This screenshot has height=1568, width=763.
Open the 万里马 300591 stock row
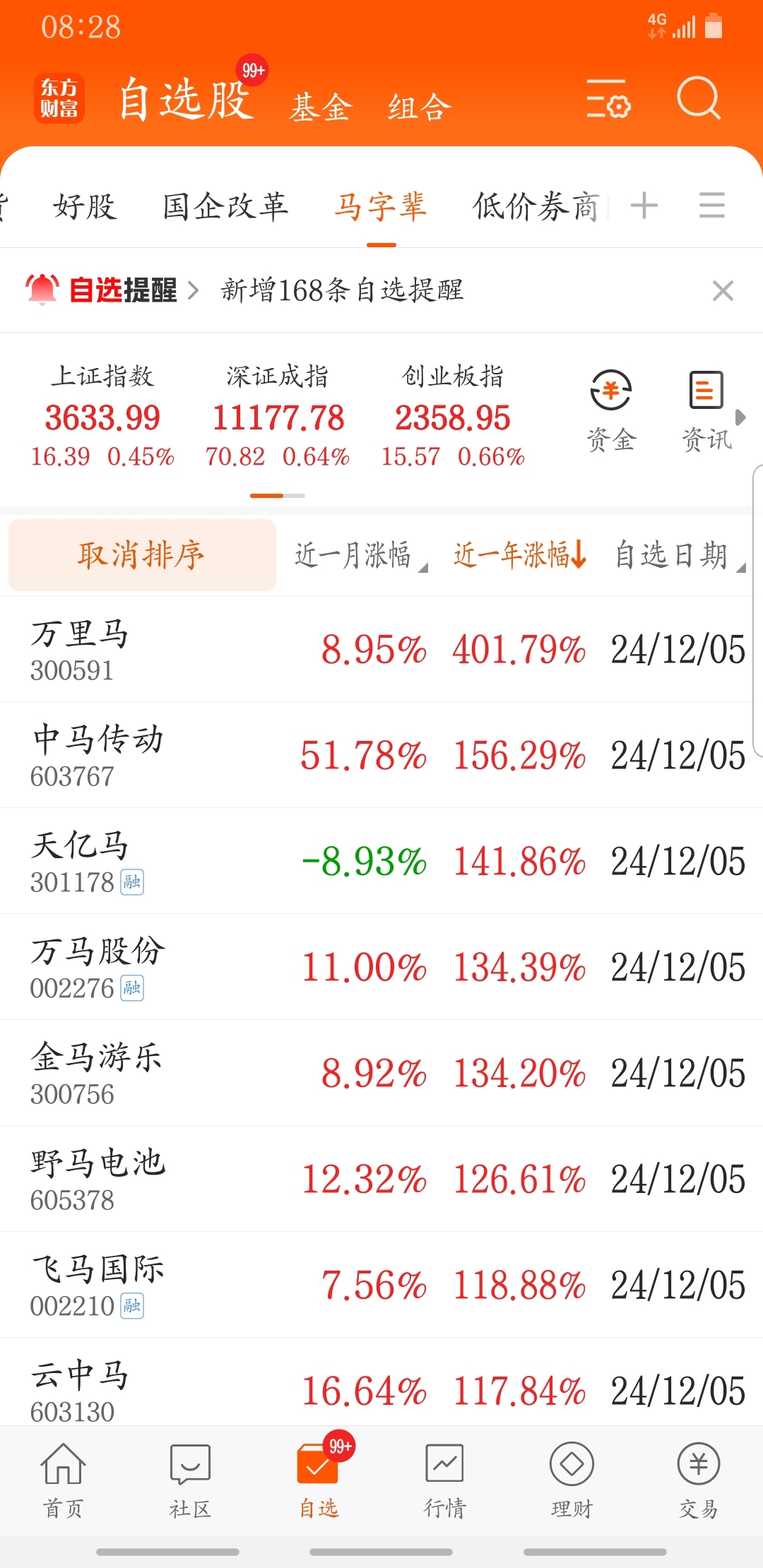point(381,649)
